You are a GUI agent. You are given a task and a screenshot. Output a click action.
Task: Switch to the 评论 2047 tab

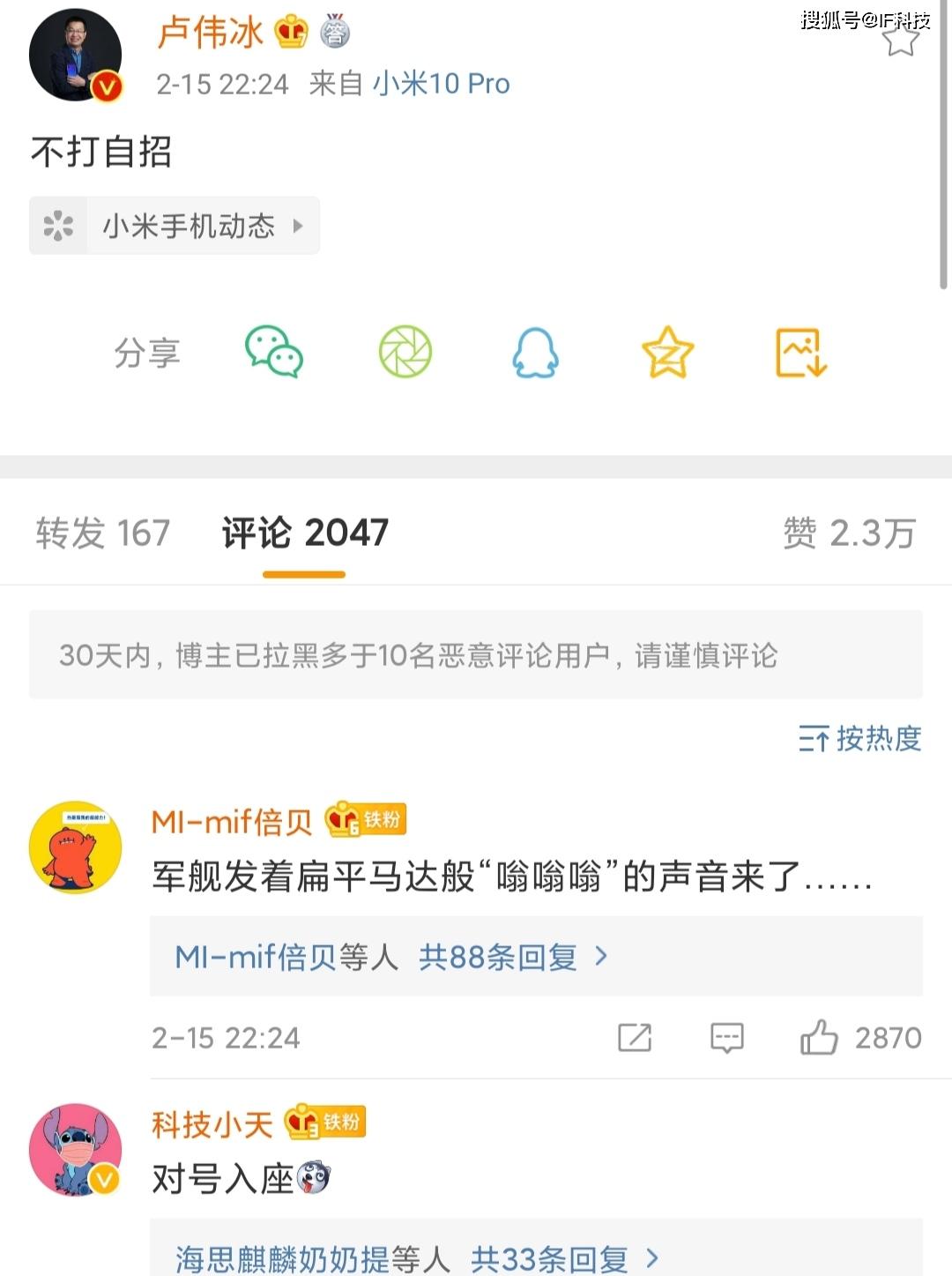pyautogui.click(x=304, y=533)
